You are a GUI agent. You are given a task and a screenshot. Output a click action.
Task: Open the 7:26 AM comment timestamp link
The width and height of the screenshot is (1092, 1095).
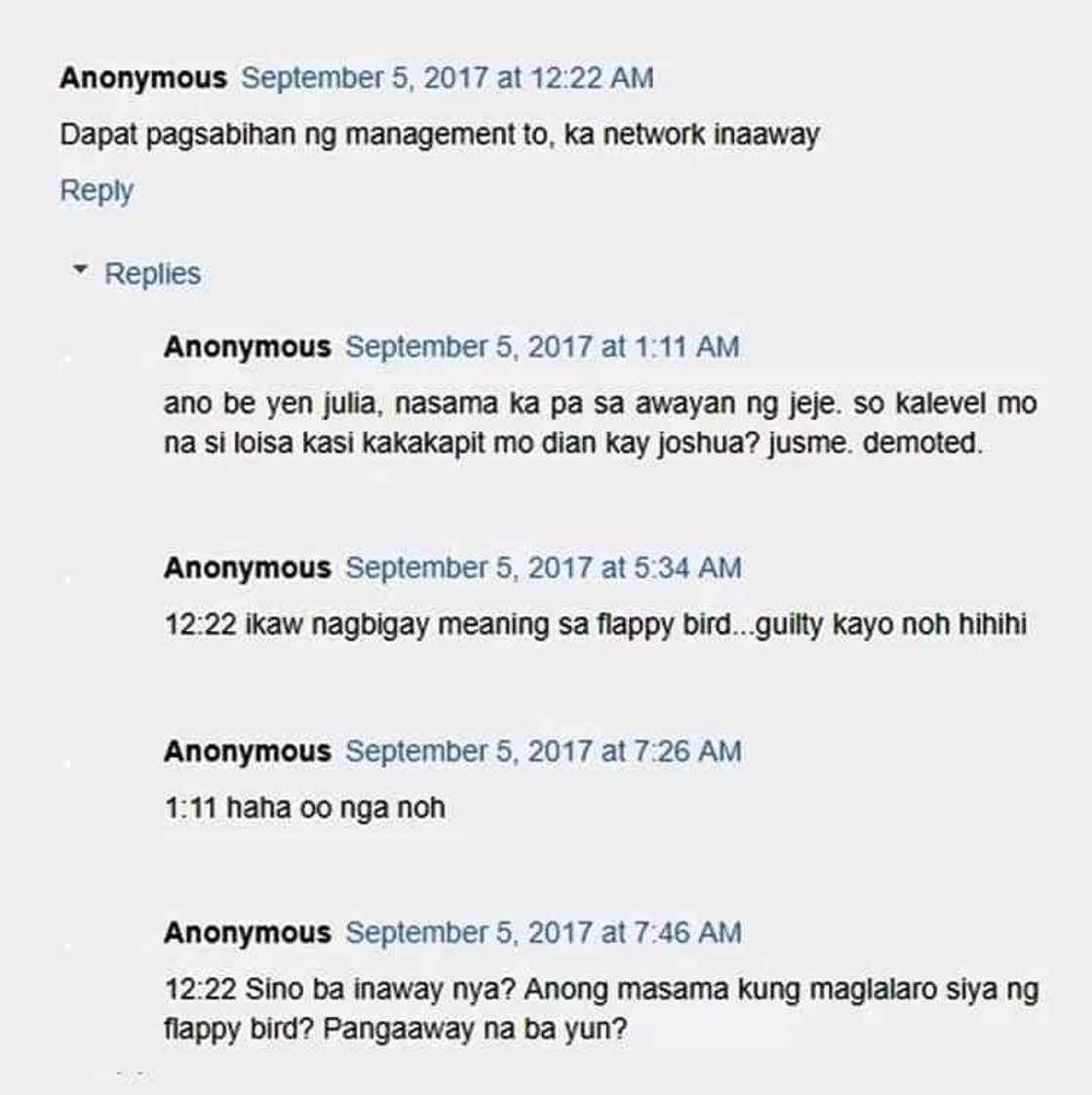[542, 752]
